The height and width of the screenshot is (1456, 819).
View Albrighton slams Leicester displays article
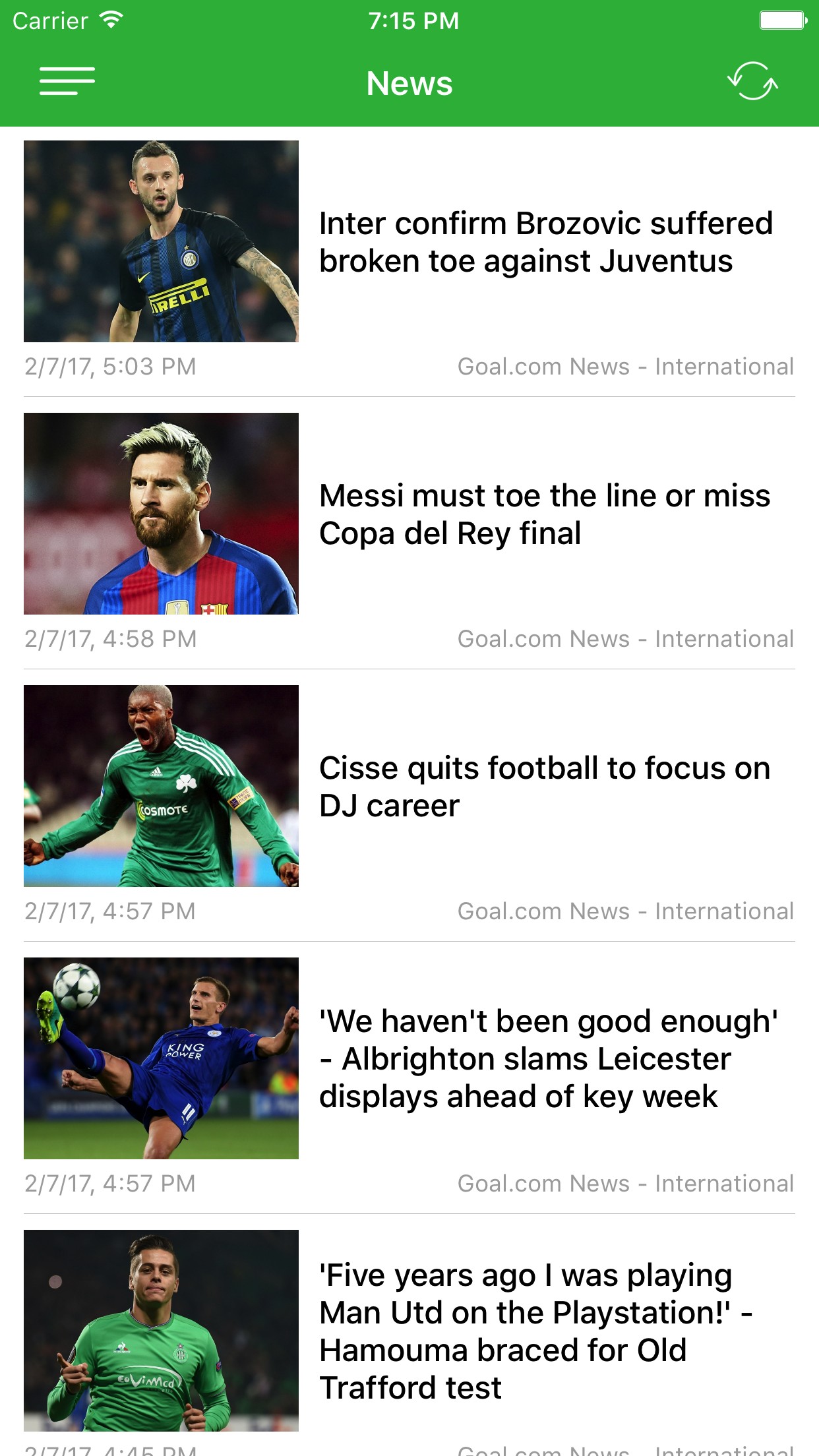[547, 1058]
